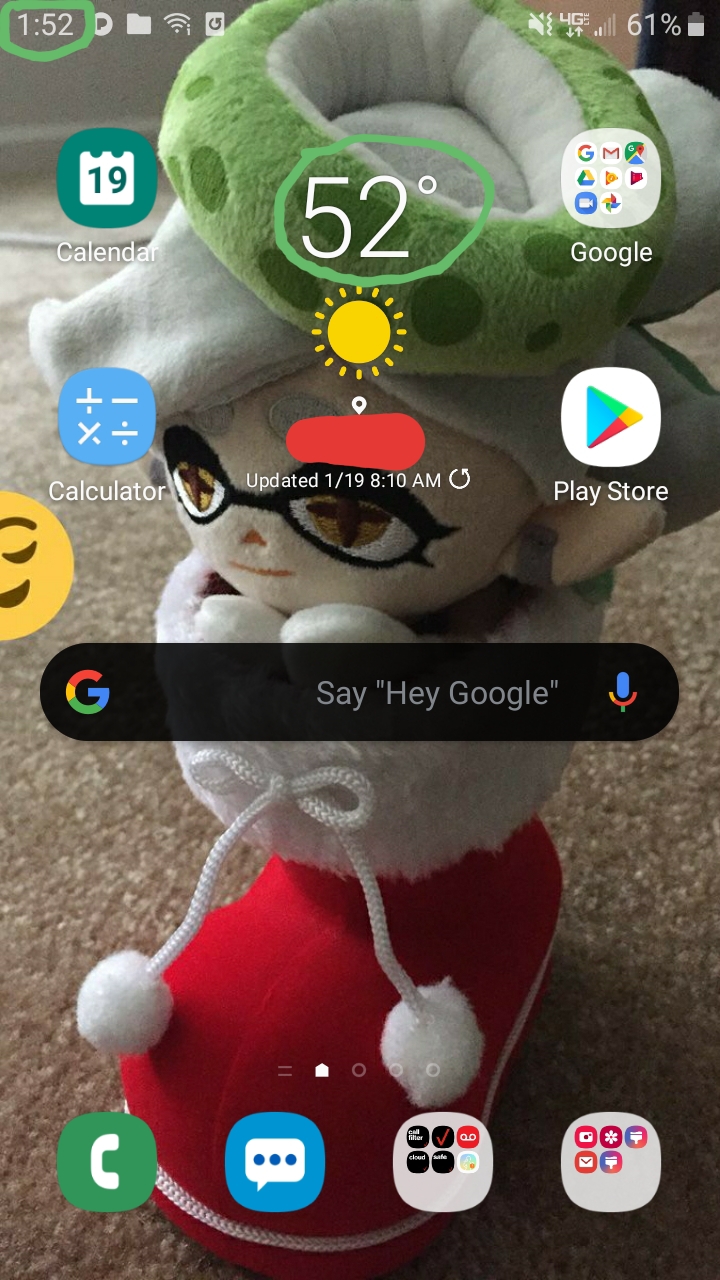This screenshot has width=720, height=1280.
Task: Select the home page indicator
Action: point(322,1070)
